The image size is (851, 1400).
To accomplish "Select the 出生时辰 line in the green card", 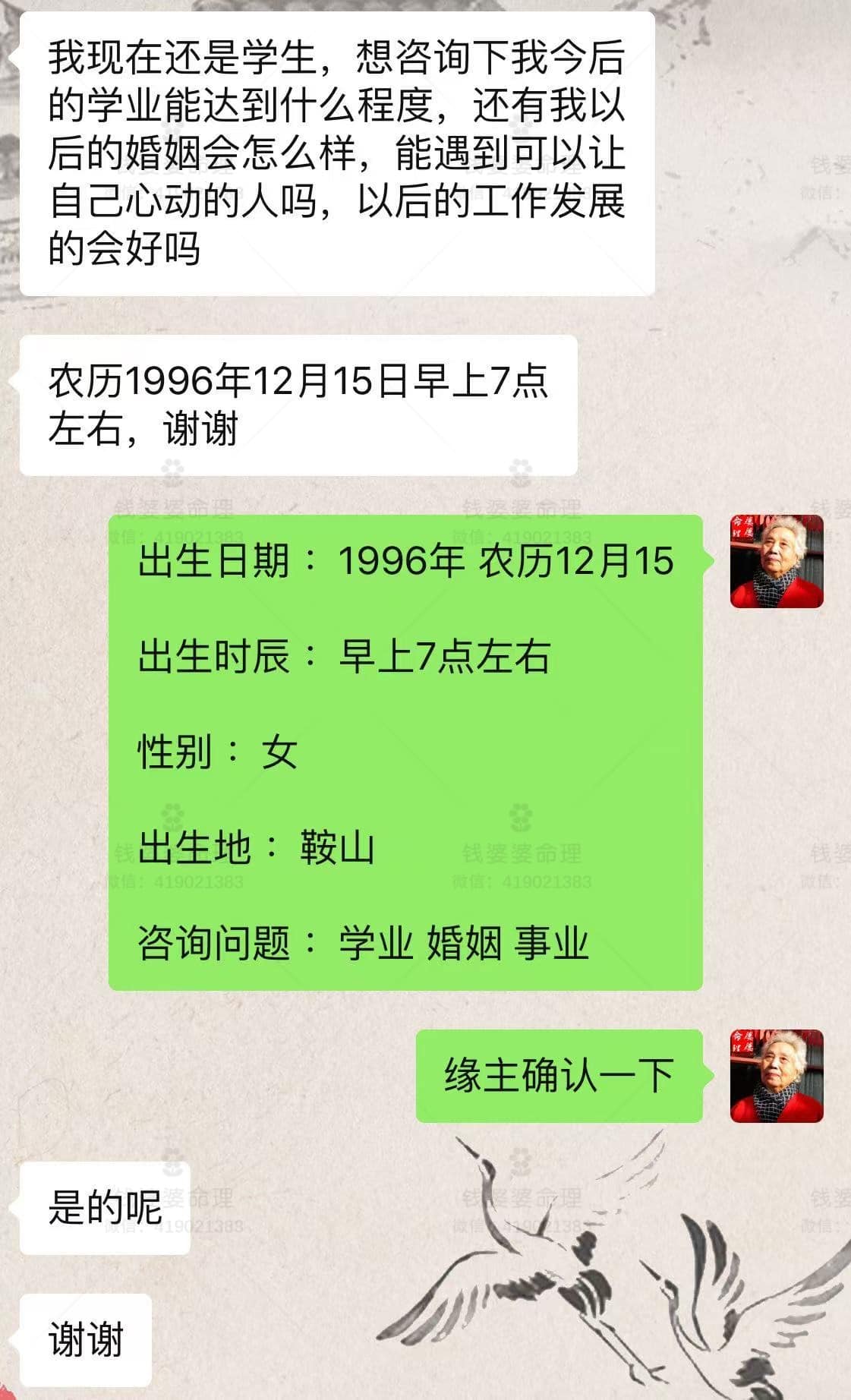I will [x=345, y=654].
